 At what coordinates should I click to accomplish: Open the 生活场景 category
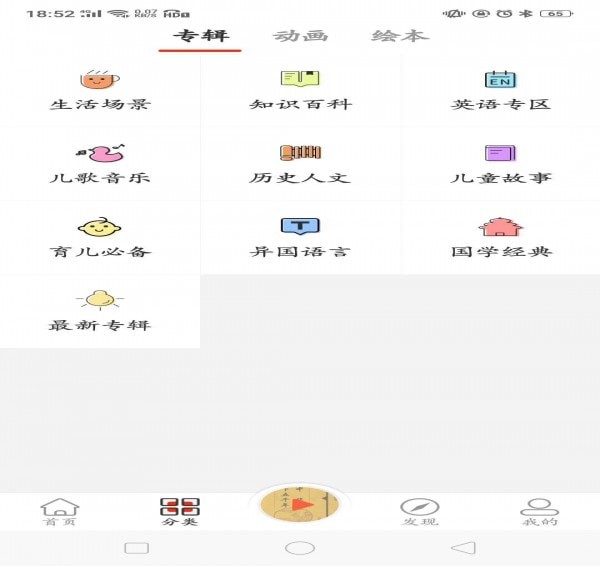100,90
